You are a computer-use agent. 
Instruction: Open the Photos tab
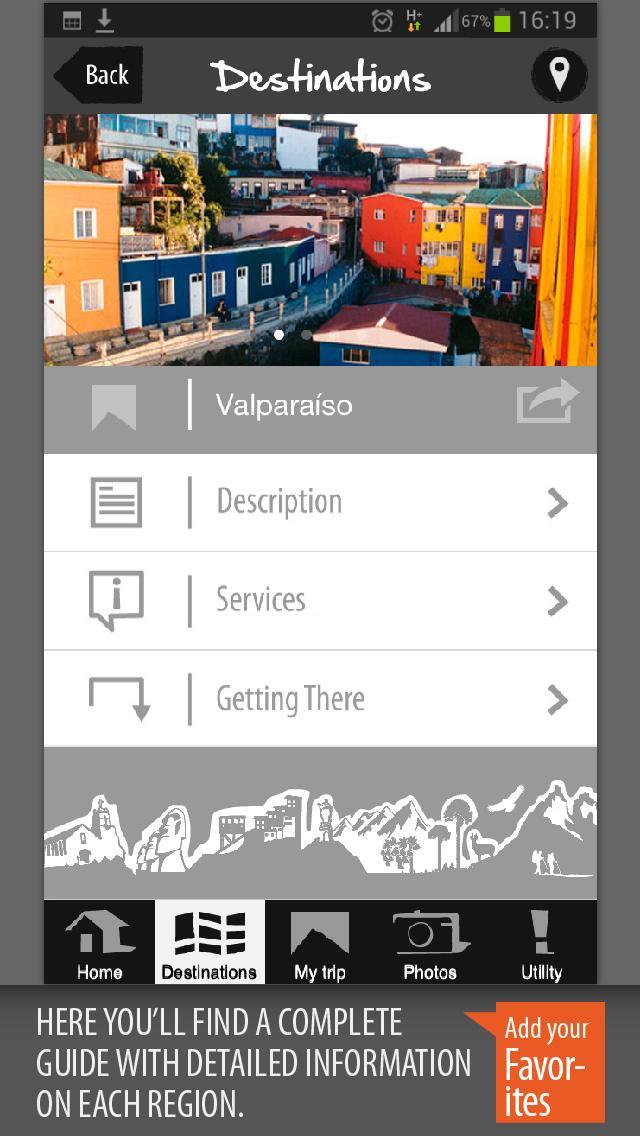430,943
